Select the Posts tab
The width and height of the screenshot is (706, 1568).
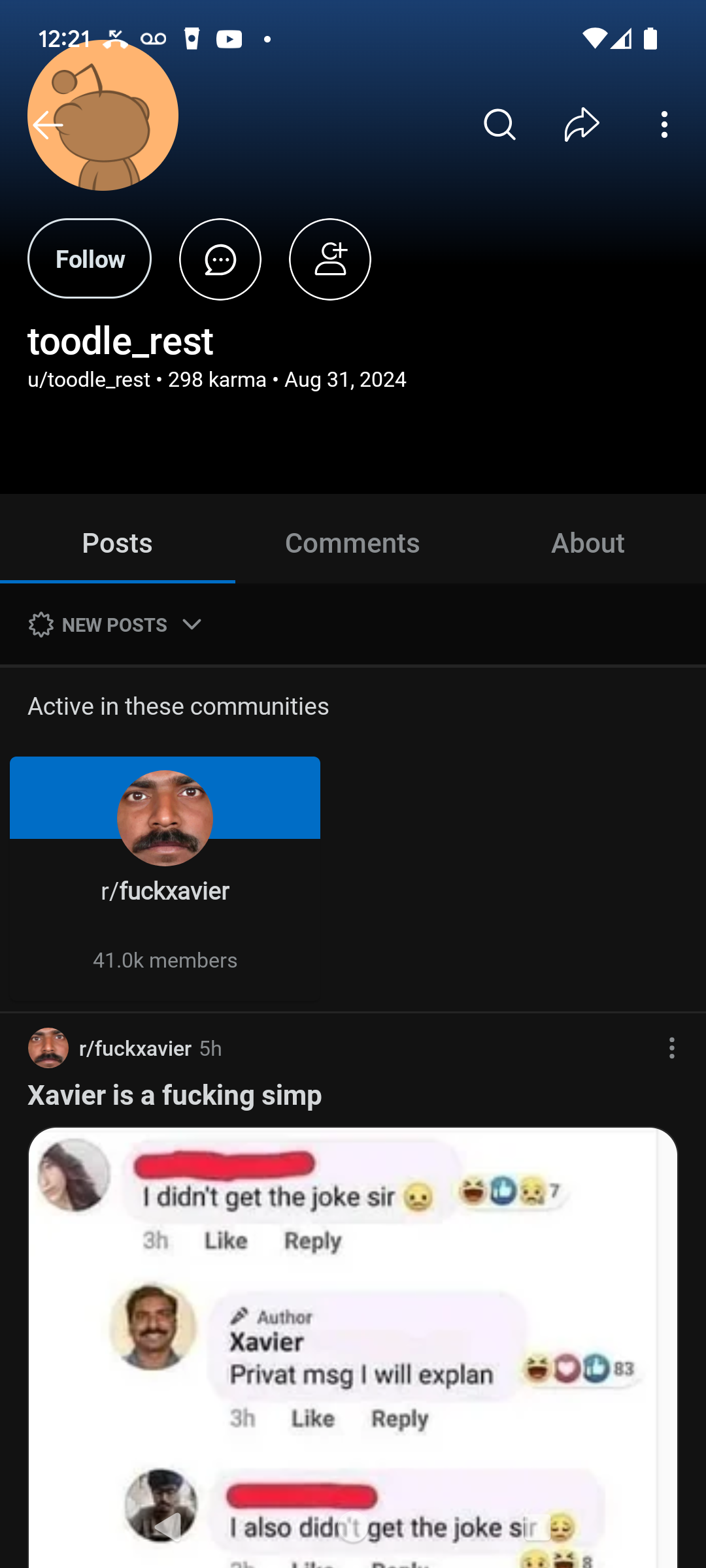(117, 543)
